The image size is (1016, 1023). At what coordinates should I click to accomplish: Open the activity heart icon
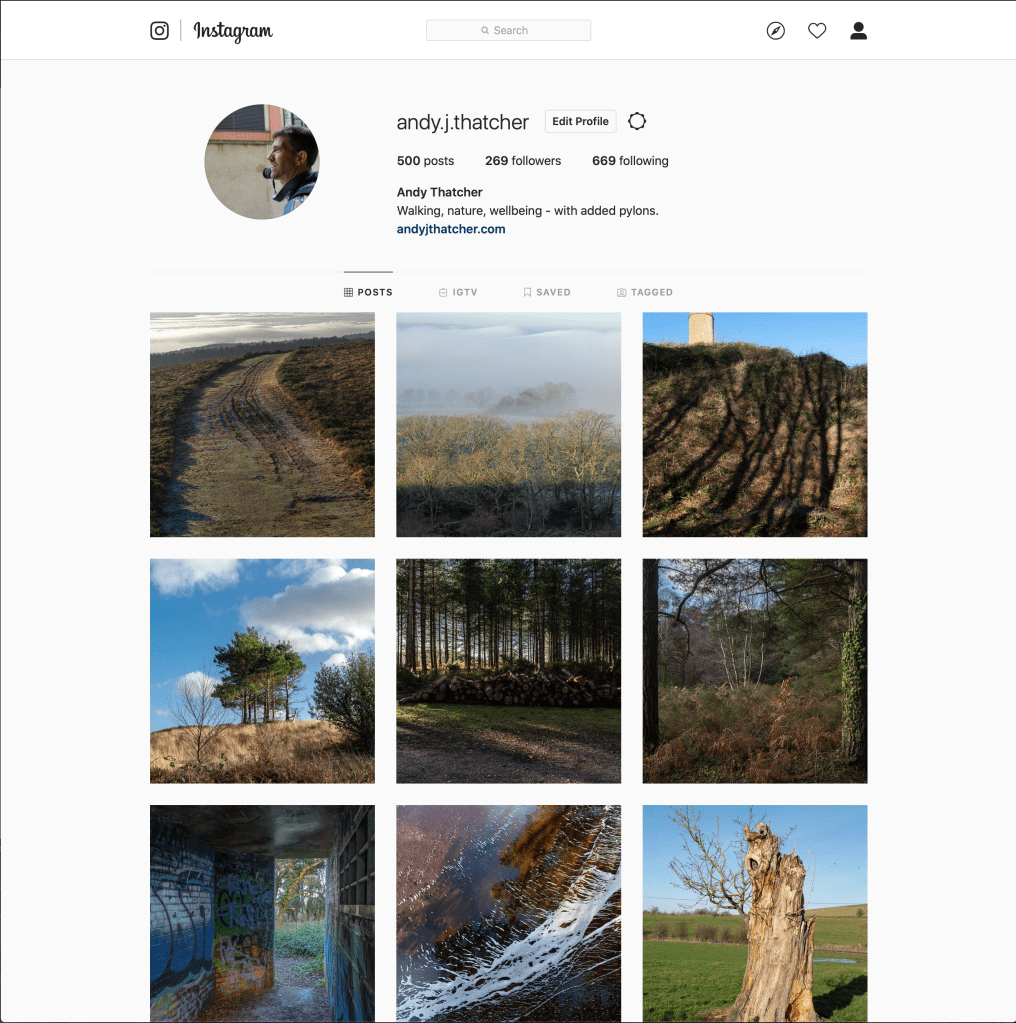(x=817, y=31)
